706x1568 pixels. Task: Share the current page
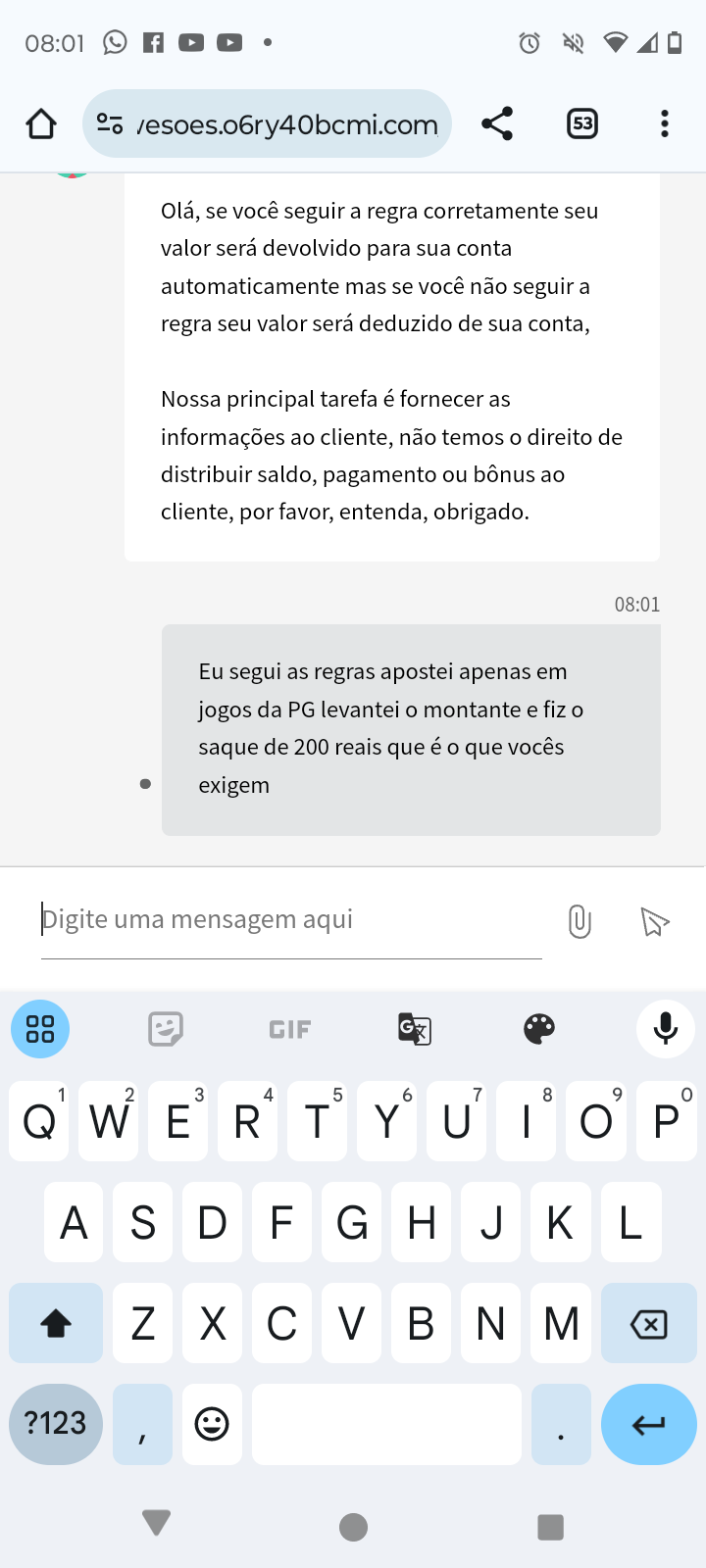[x=497, y=124]
